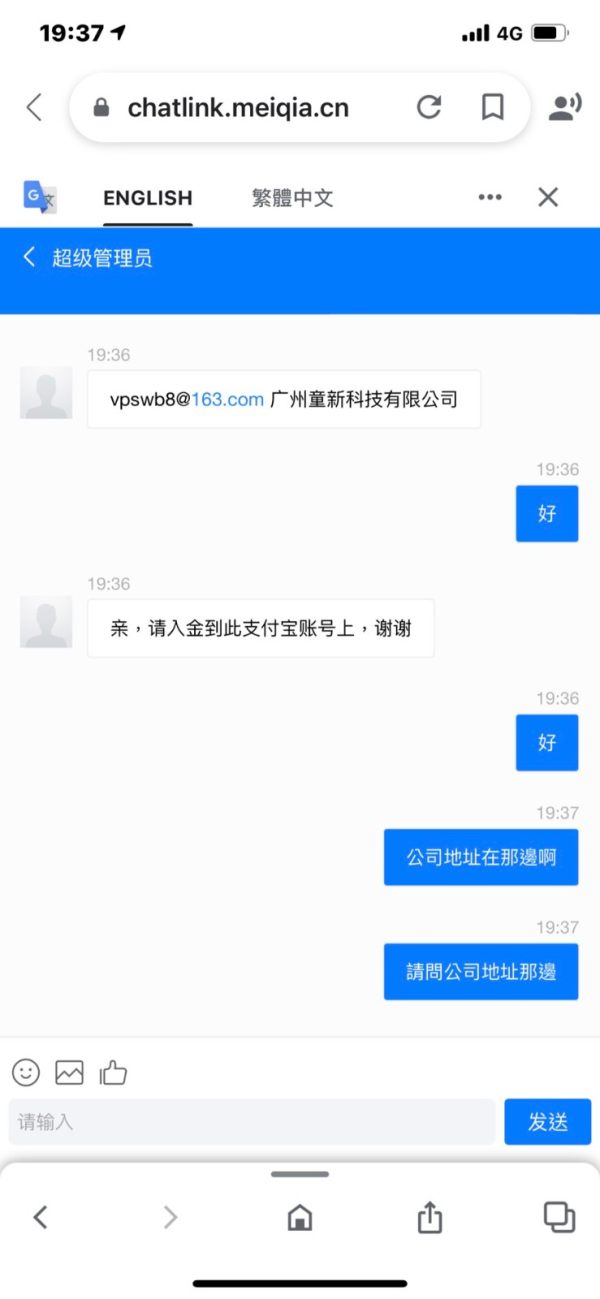Switch translation to 繁體中文
Viewport: 600px width, 1299px height.
click(x=292, y=198)
